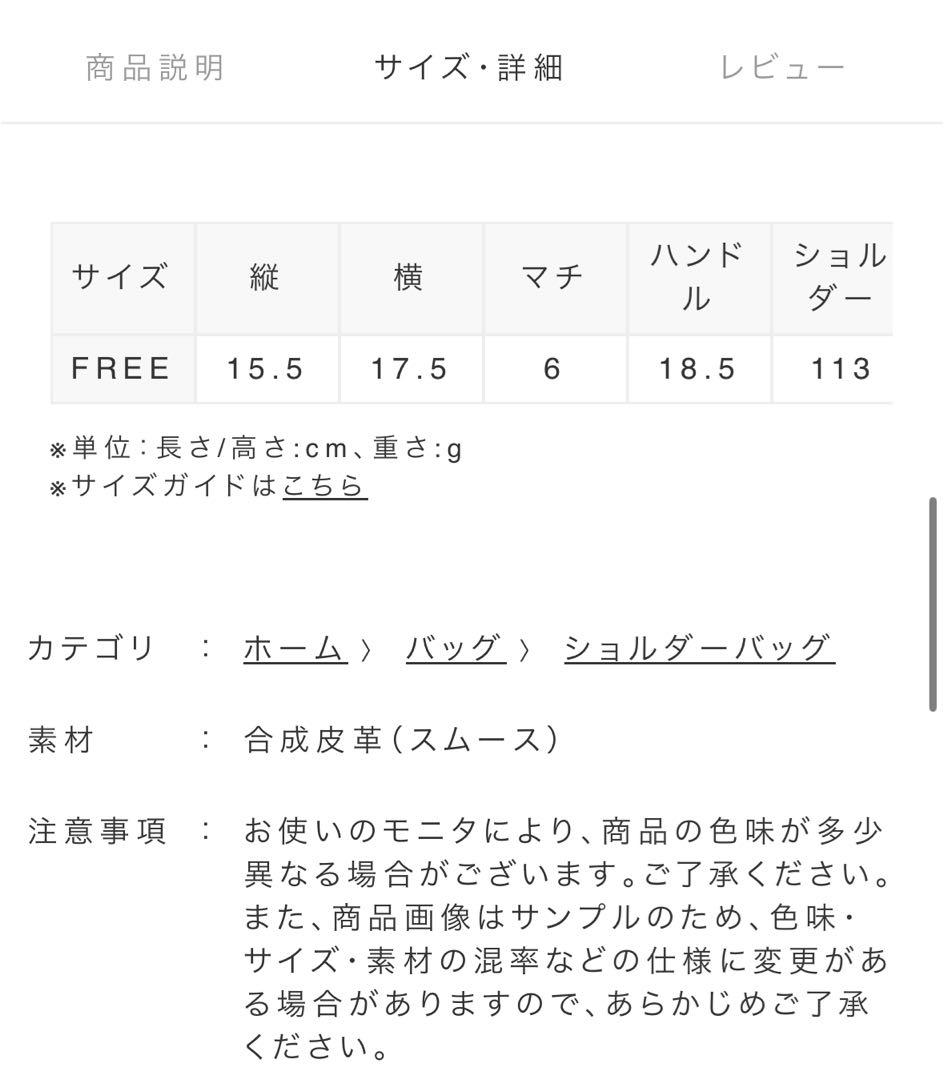Click the 113 shoulder strap value

pyautogui.click(x=842, y=368)
